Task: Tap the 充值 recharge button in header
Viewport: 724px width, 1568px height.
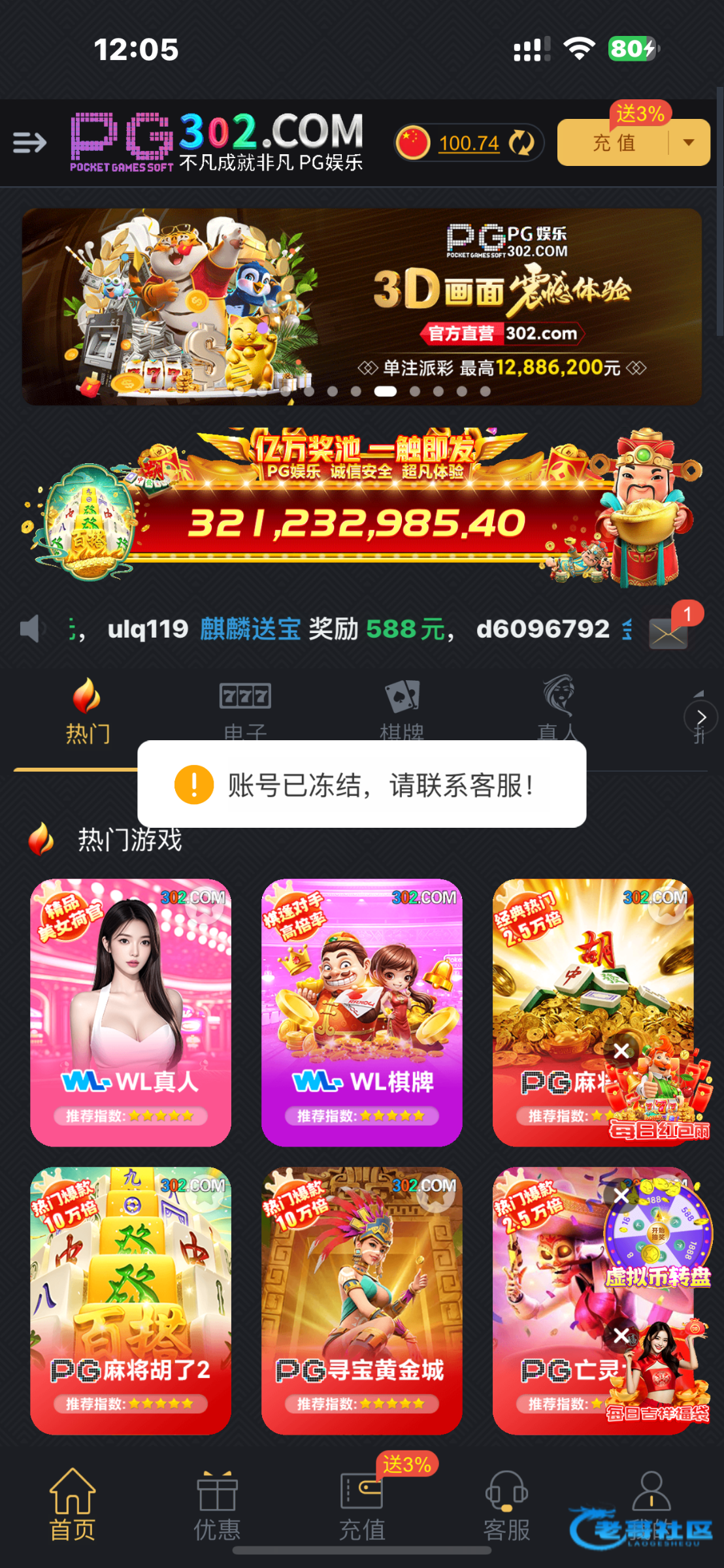Action: point(614,142)
